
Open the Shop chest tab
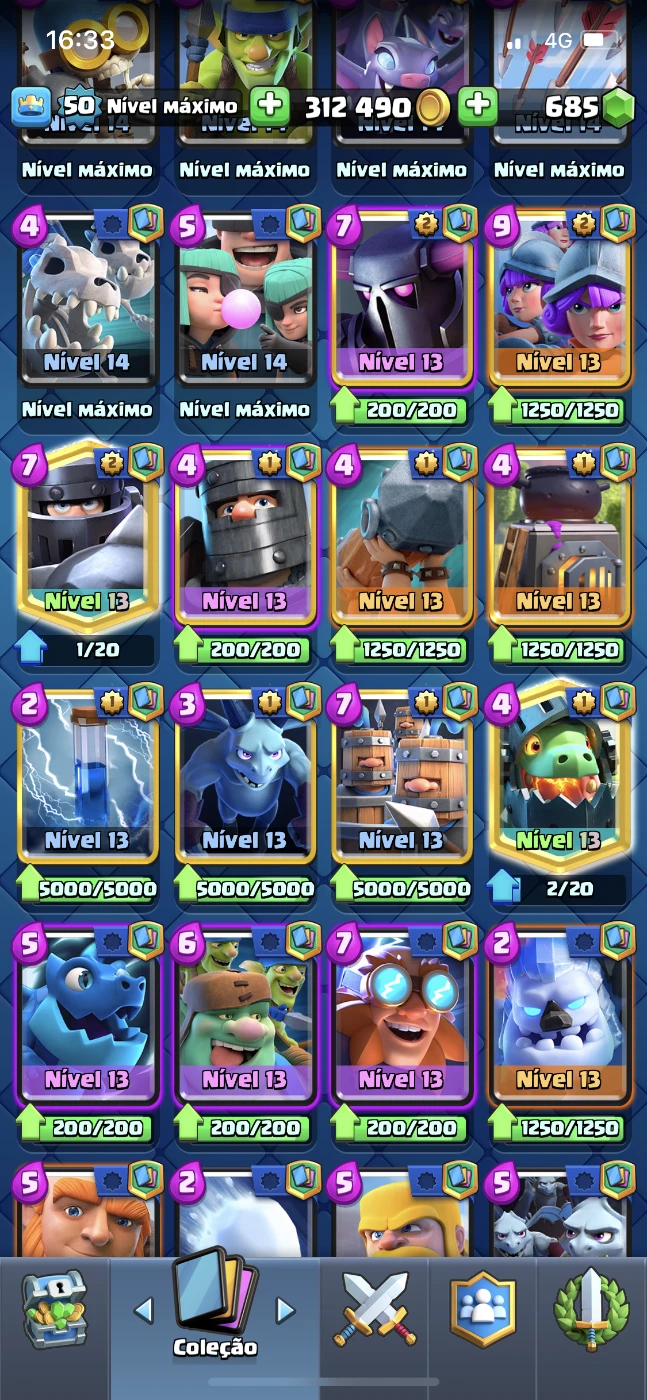click(55, 1309)
